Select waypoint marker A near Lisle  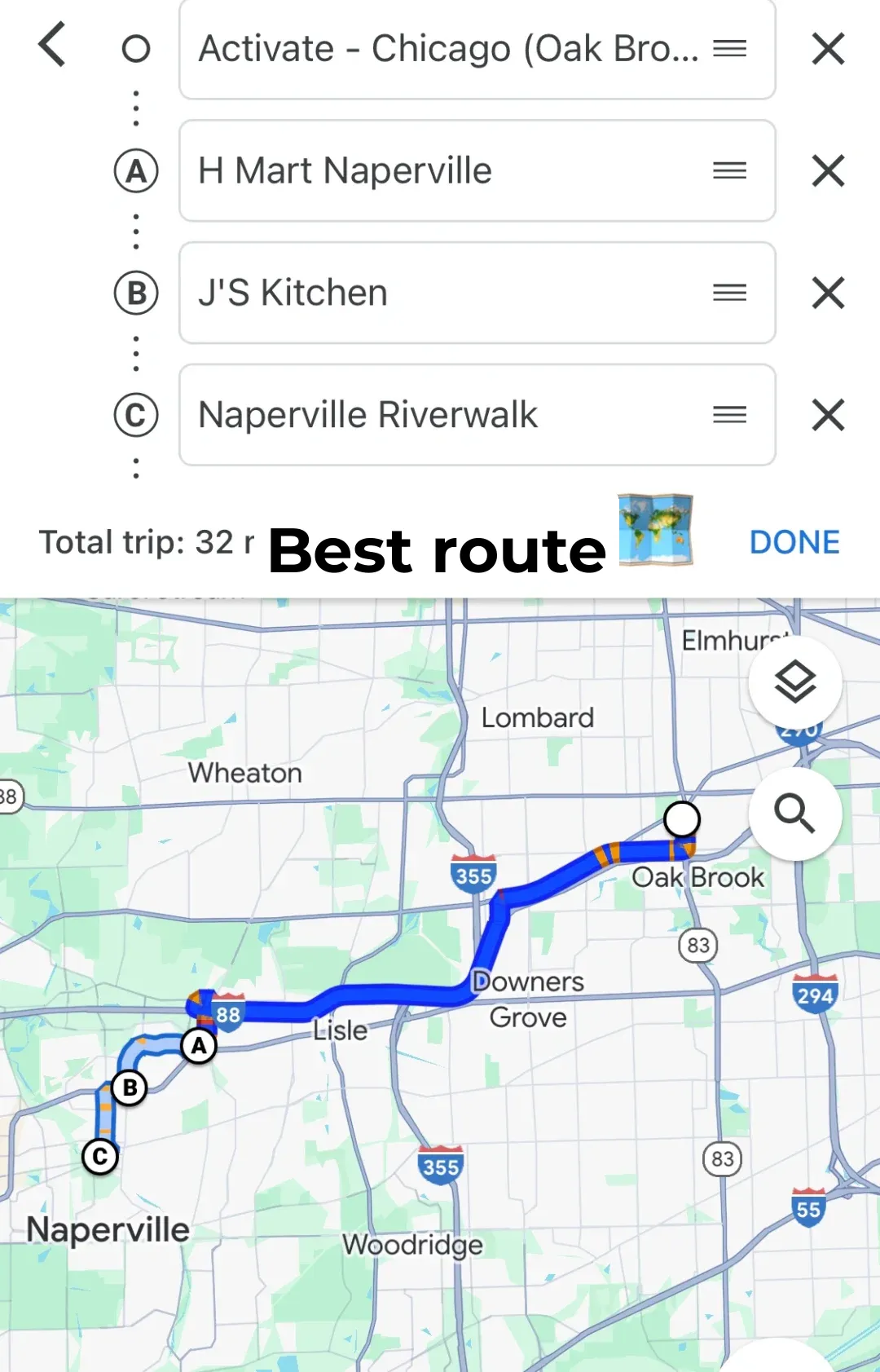pyautogui.click(x=198, y=1047)
